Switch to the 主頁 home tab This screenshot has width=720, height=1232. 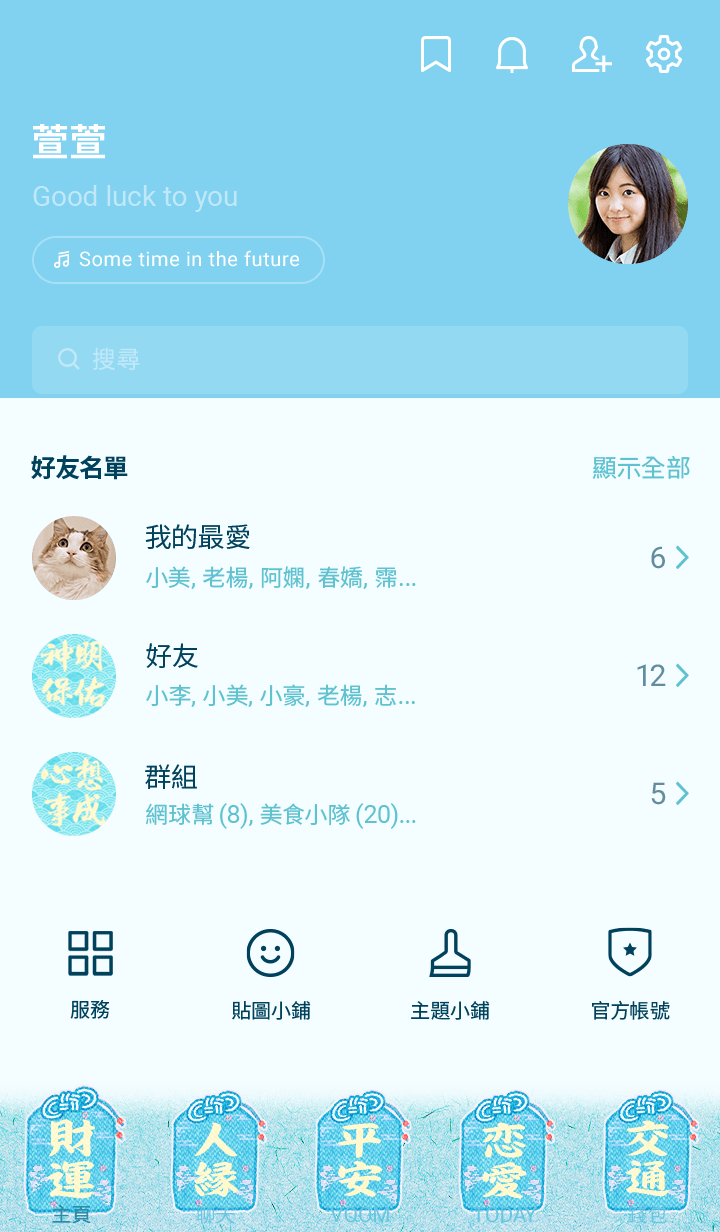72,1160
